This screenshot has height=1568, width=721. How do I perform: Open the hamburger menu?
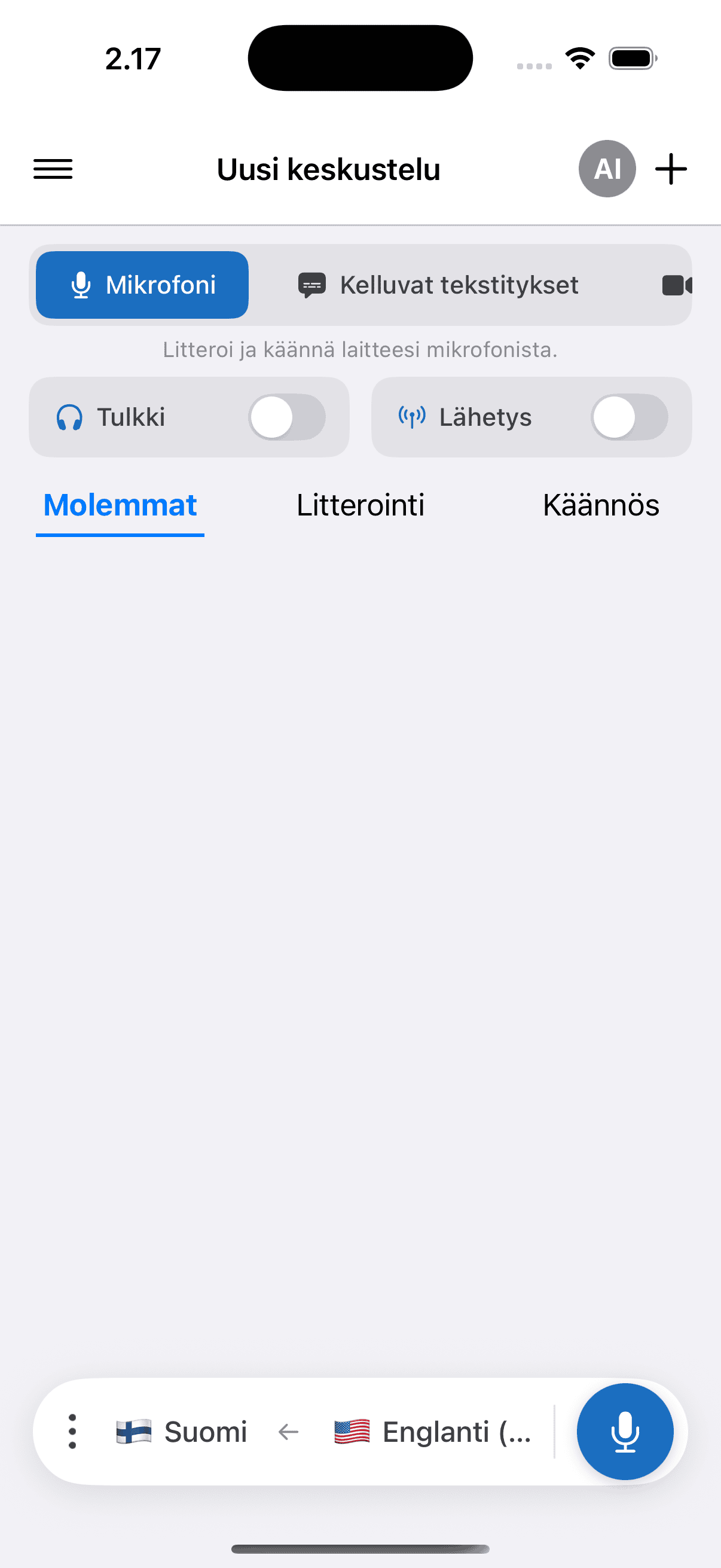point(53,169)
